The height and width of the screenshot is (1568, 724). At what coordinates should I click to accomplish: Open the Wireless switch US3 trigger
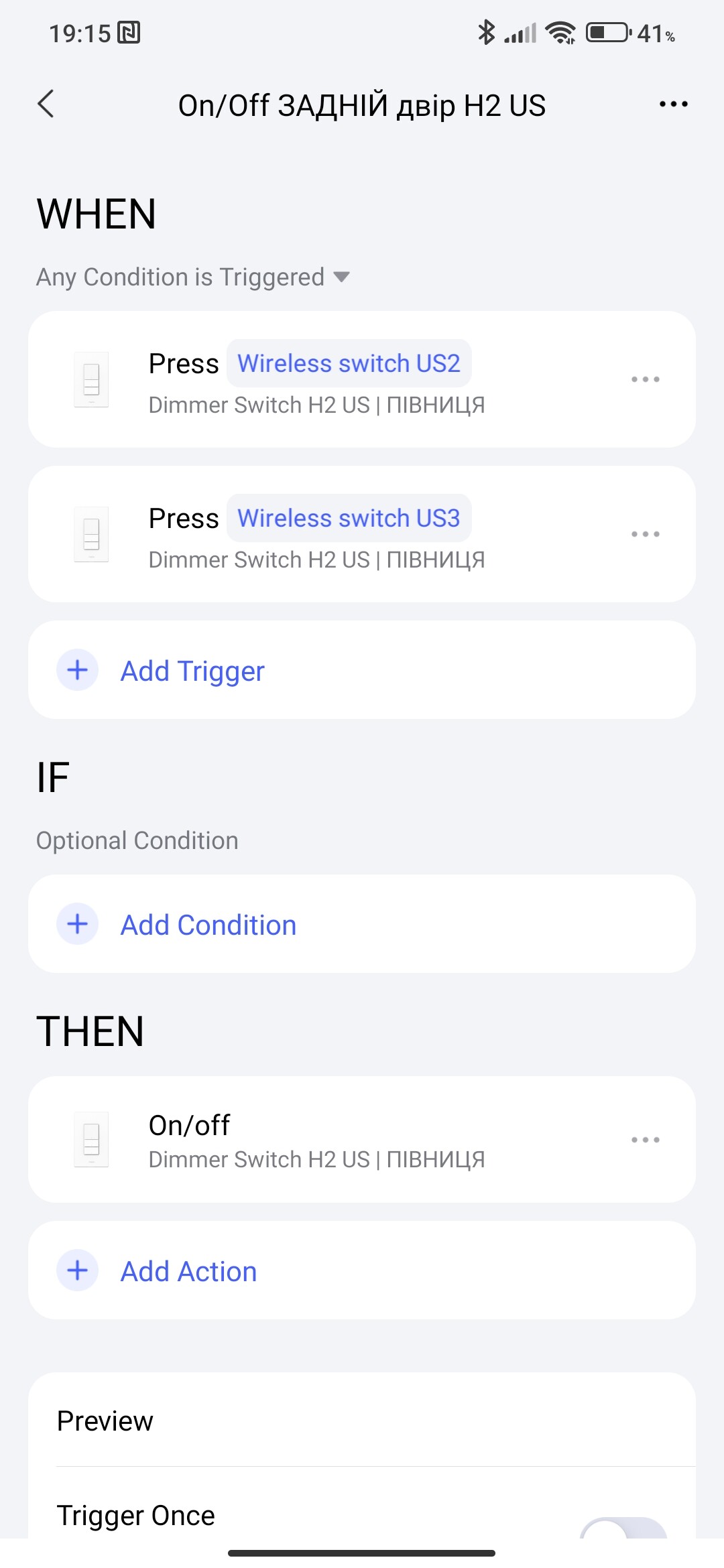pyautogui.click(x=349, y=519)
